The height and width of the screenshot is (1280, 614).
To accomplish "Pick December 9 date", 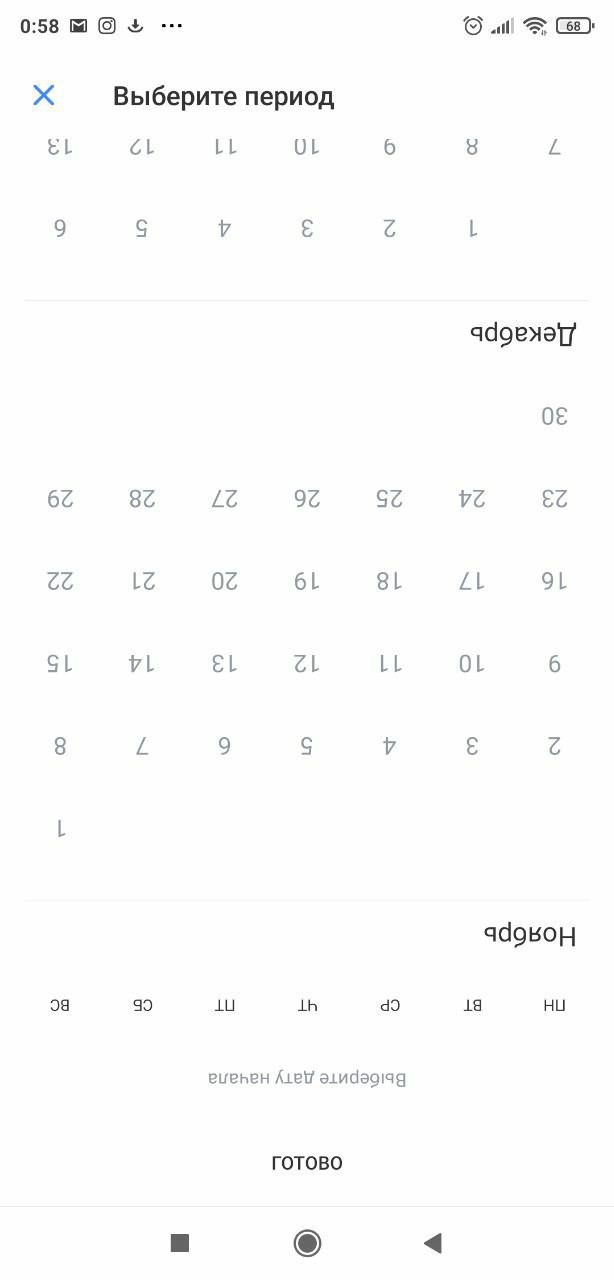I will coord(389,146).
